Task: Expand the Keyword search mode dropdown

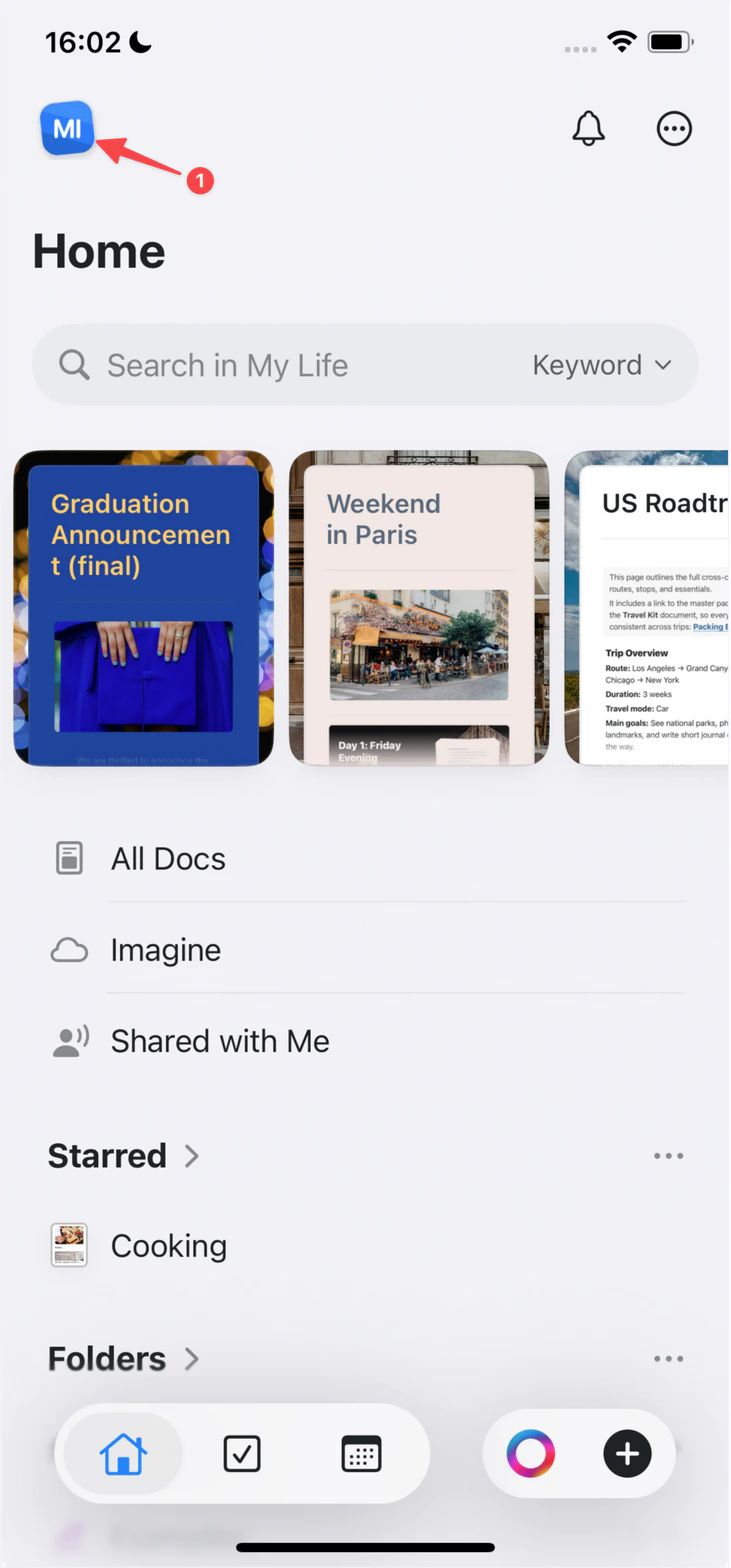Action: (x=601, y=365)
